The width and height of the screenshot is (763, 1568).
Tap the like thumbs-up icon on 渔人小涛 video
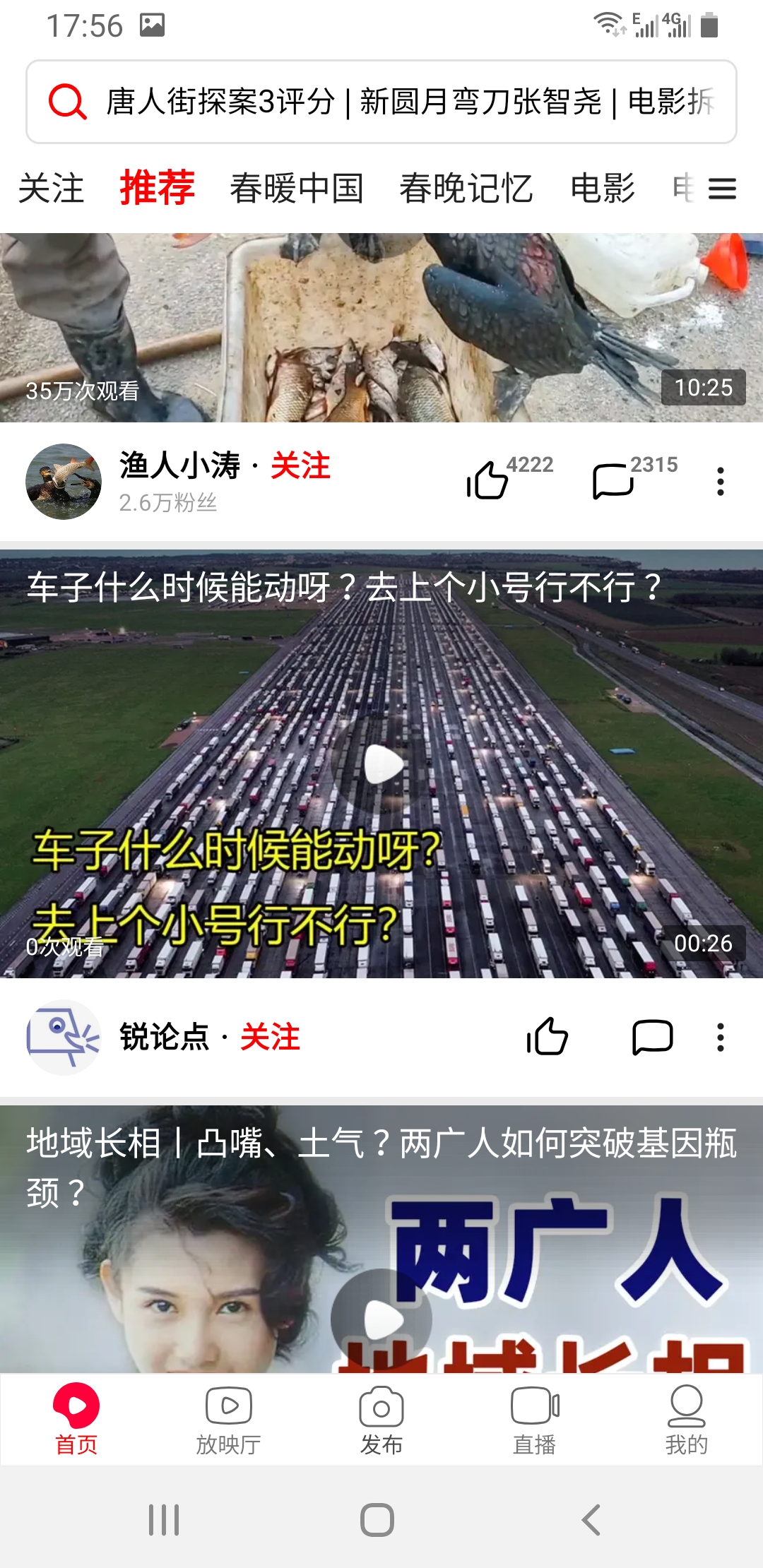[x=486, y=482]
